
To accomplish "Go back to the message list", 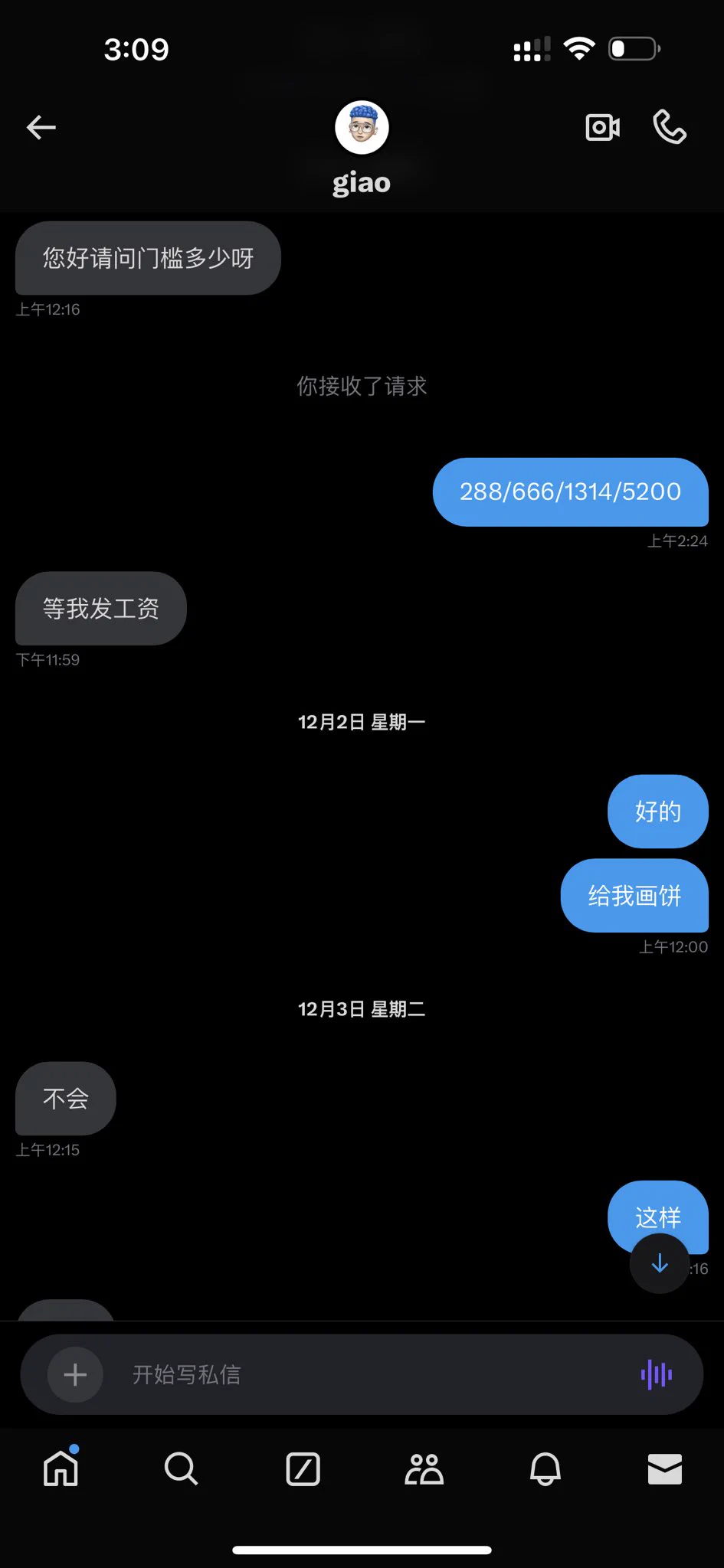I will pos(41,127).
